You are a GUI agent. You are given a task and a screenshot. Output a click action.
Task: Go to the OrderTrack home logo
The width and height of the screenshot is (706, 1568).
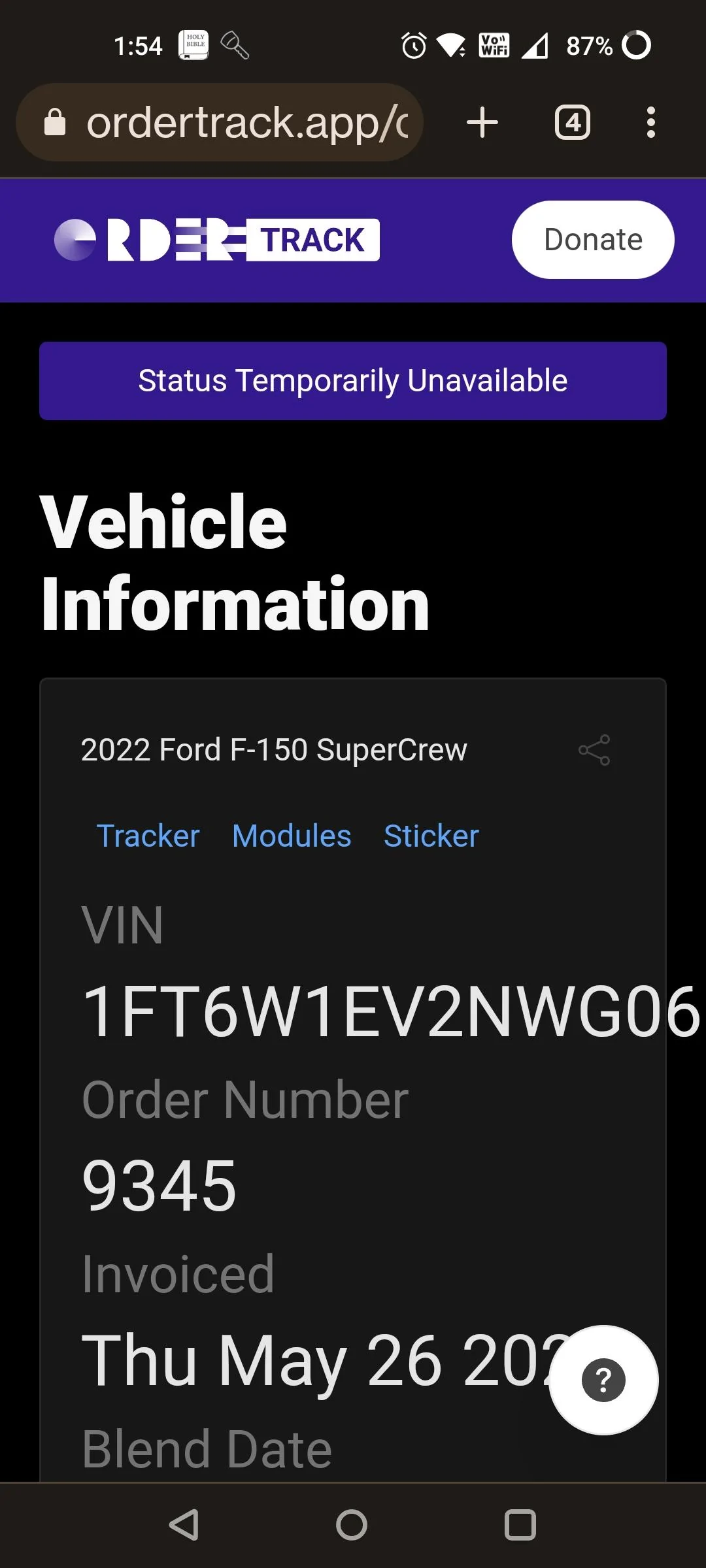216,240
